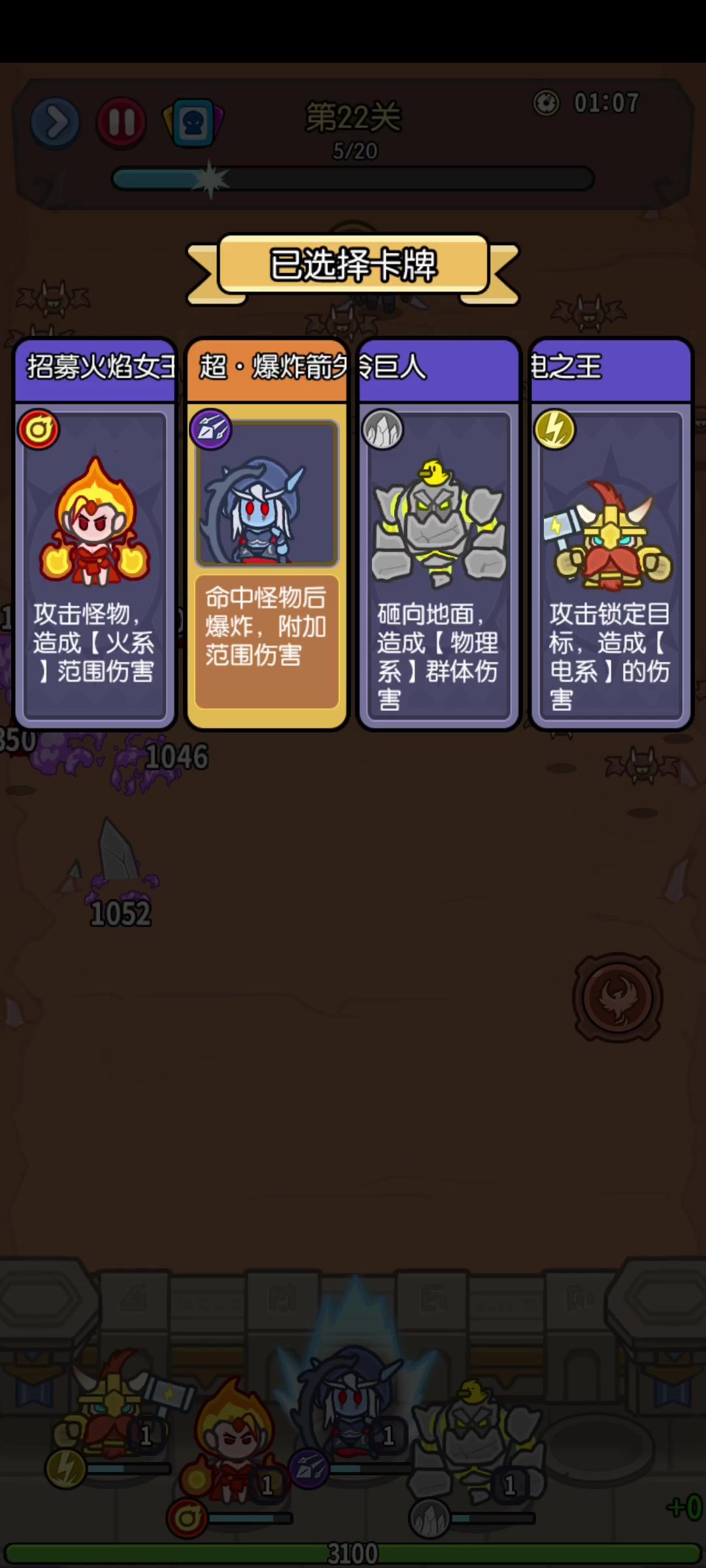Pause the game with red button
706x1568 pixels.
tap(121, 122)
